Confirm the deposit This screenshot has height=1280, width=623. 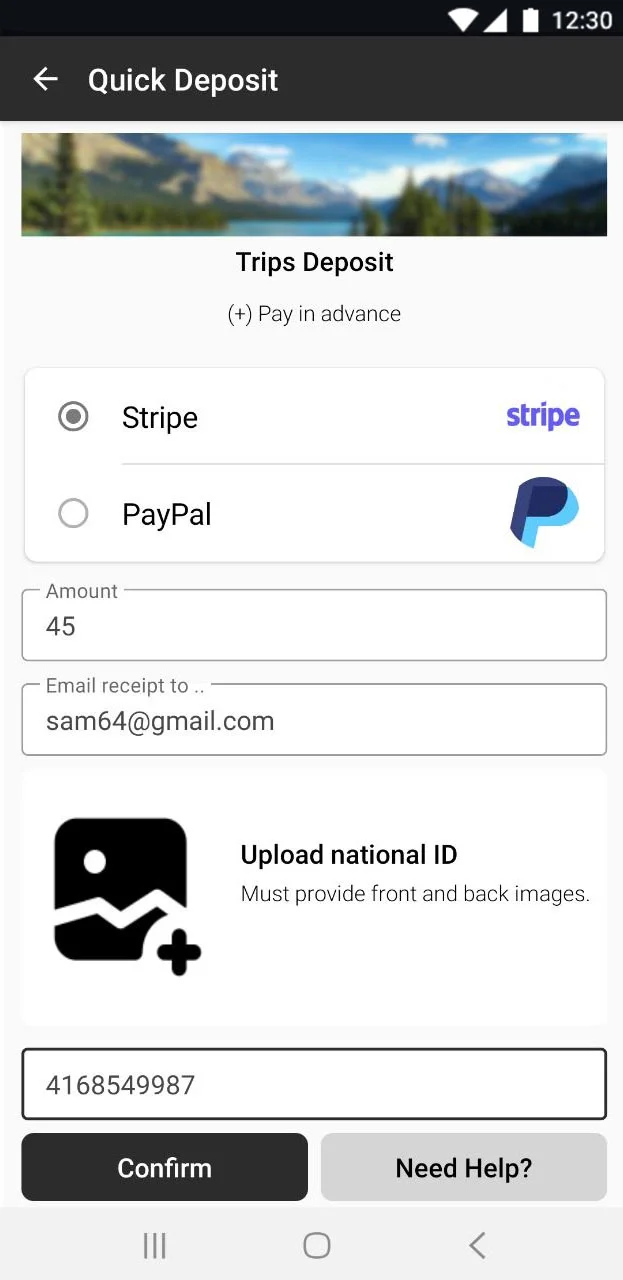click(x=164, y=1167)
